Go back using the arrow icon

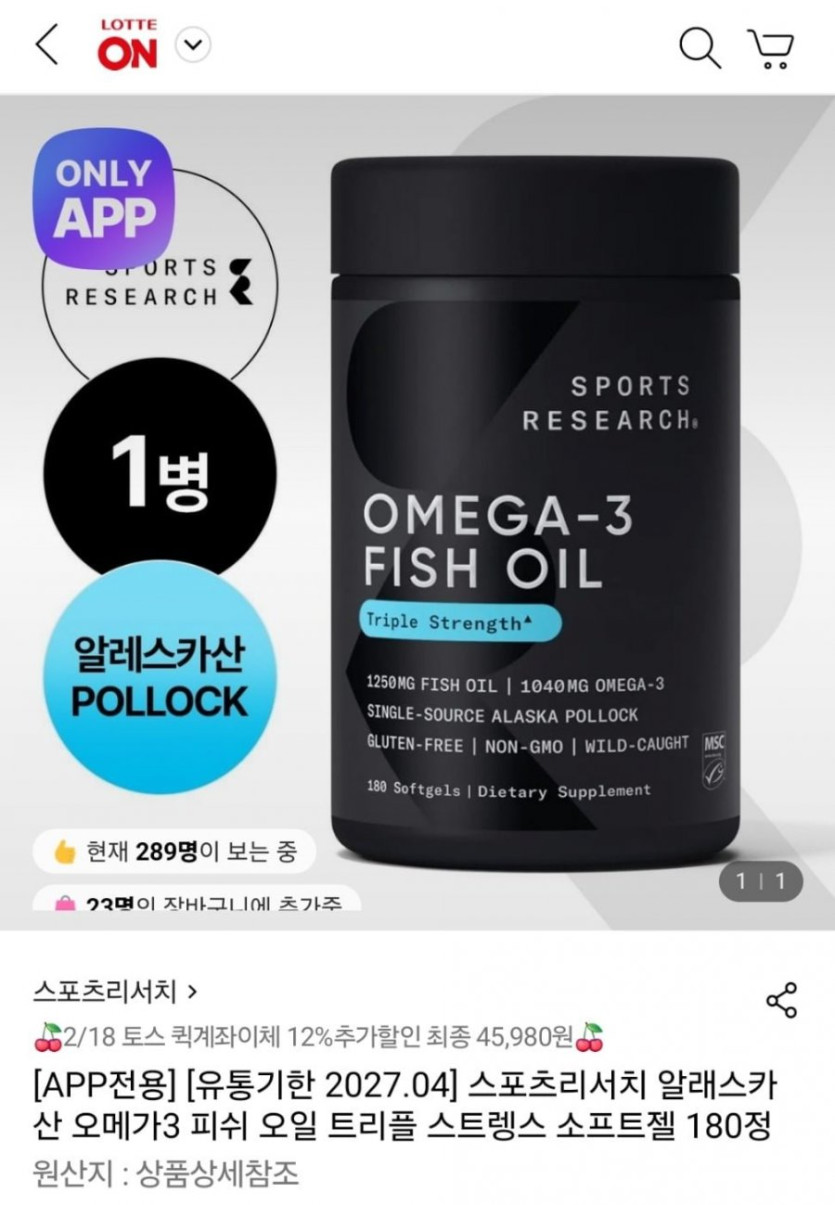coord(47,46)
